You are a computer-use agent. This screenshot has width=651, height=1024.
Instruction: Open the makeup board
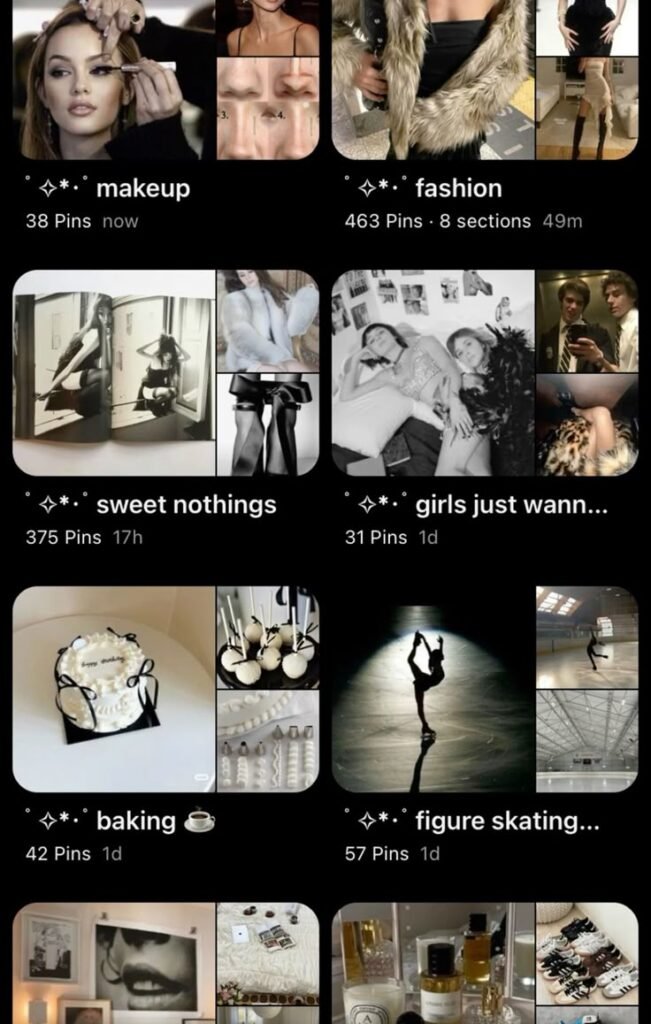165,80
